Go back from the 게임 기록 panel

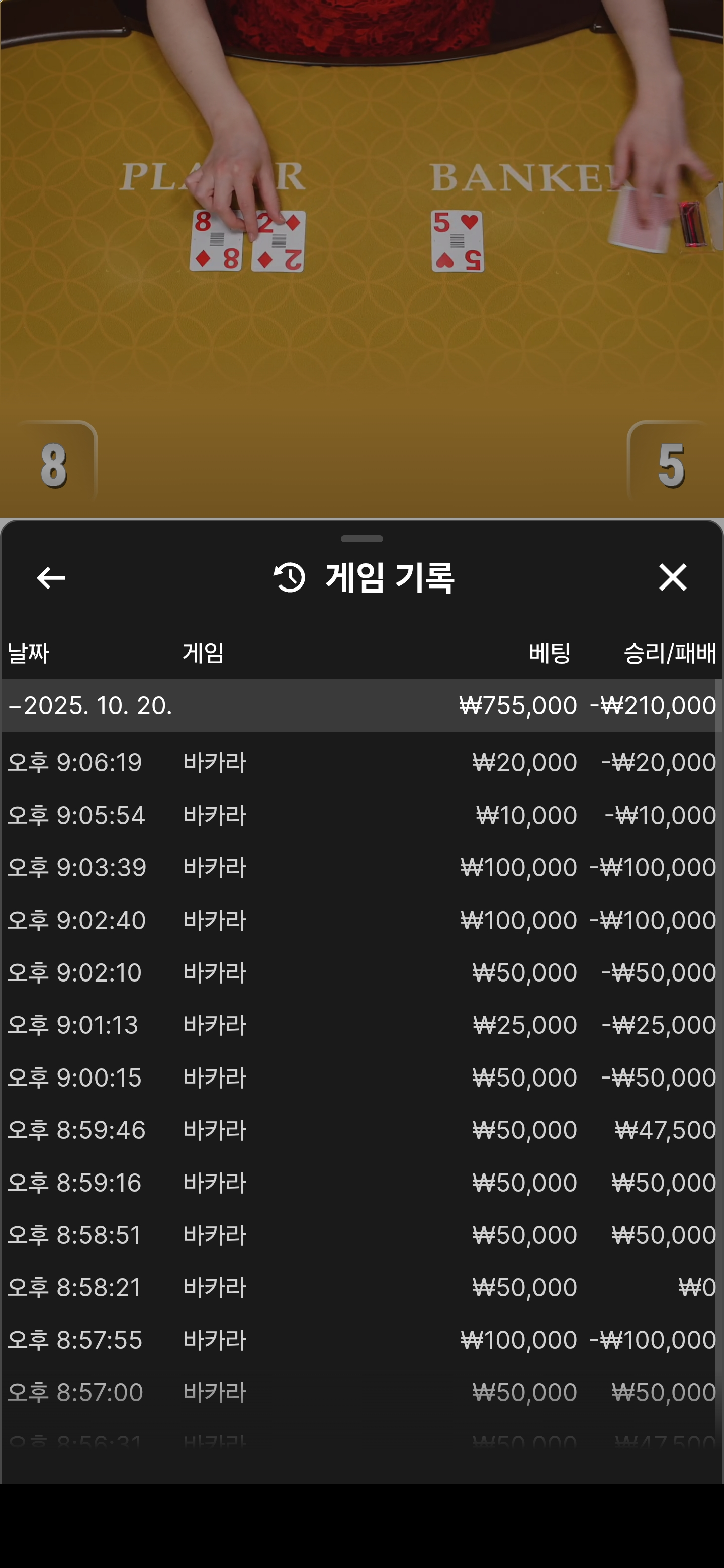[51, 577]
